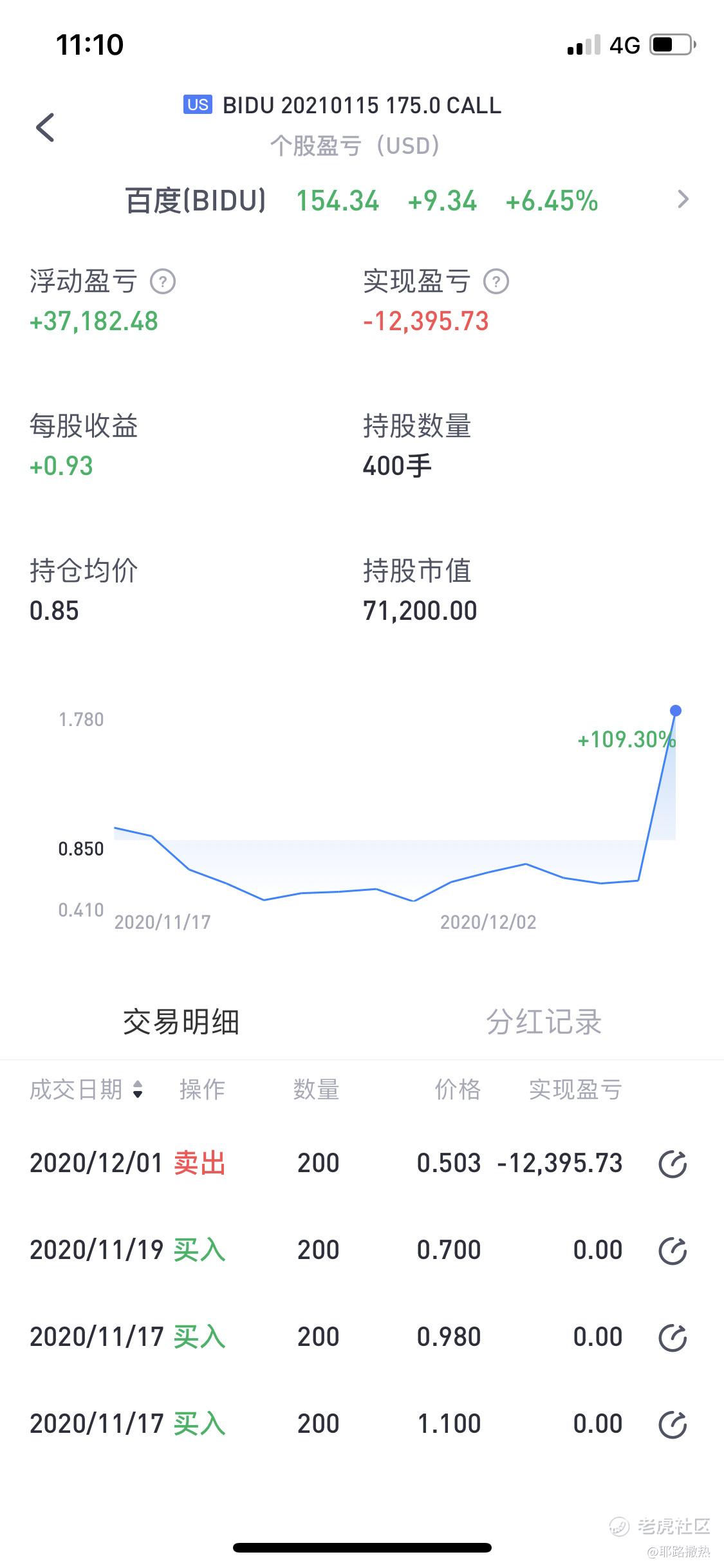Screen dimensions: 724x1568
Task: Show help for 浮动盈亏
Action: 163,282
